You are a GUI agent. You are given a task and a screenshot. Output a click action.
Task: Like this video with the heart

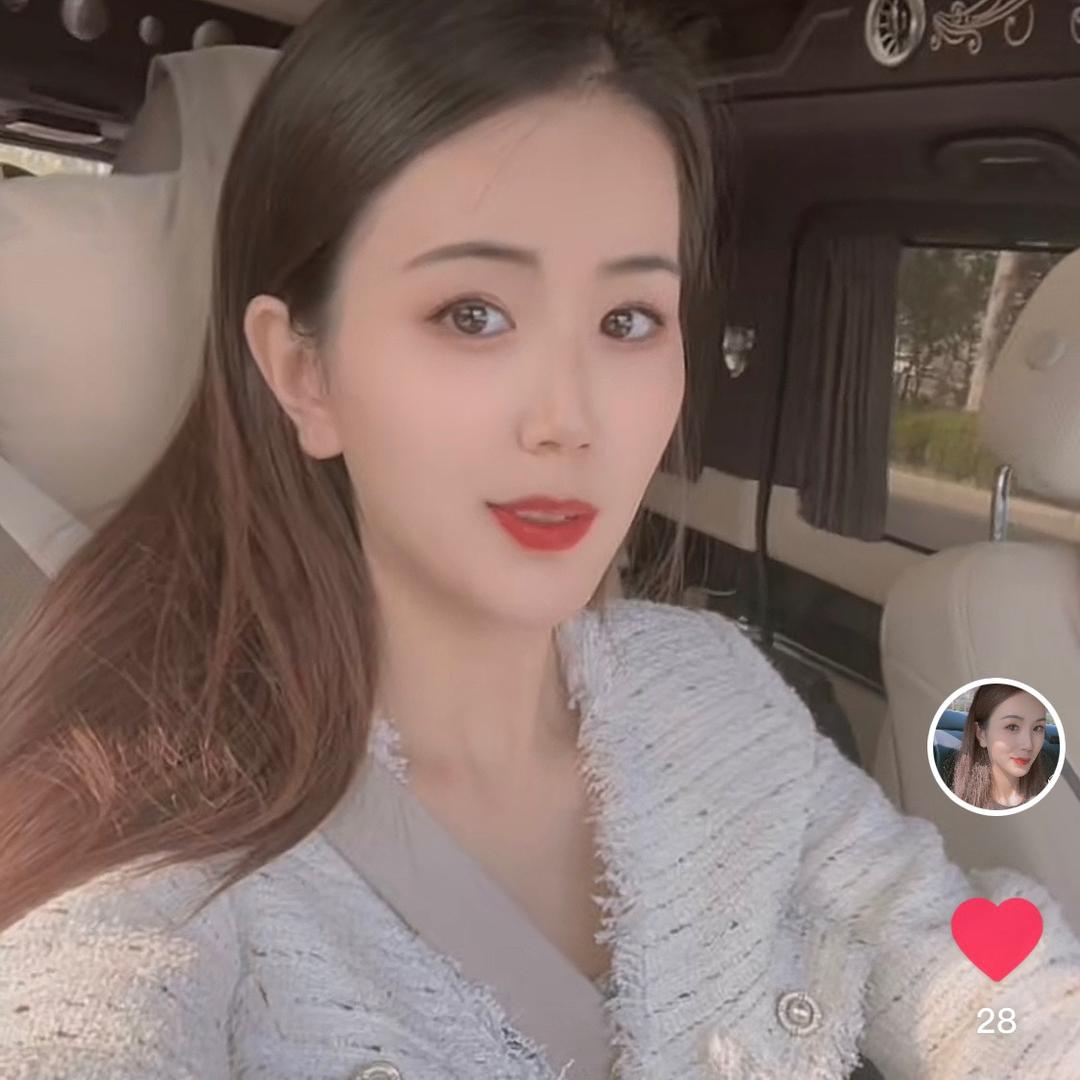point(996,938)
